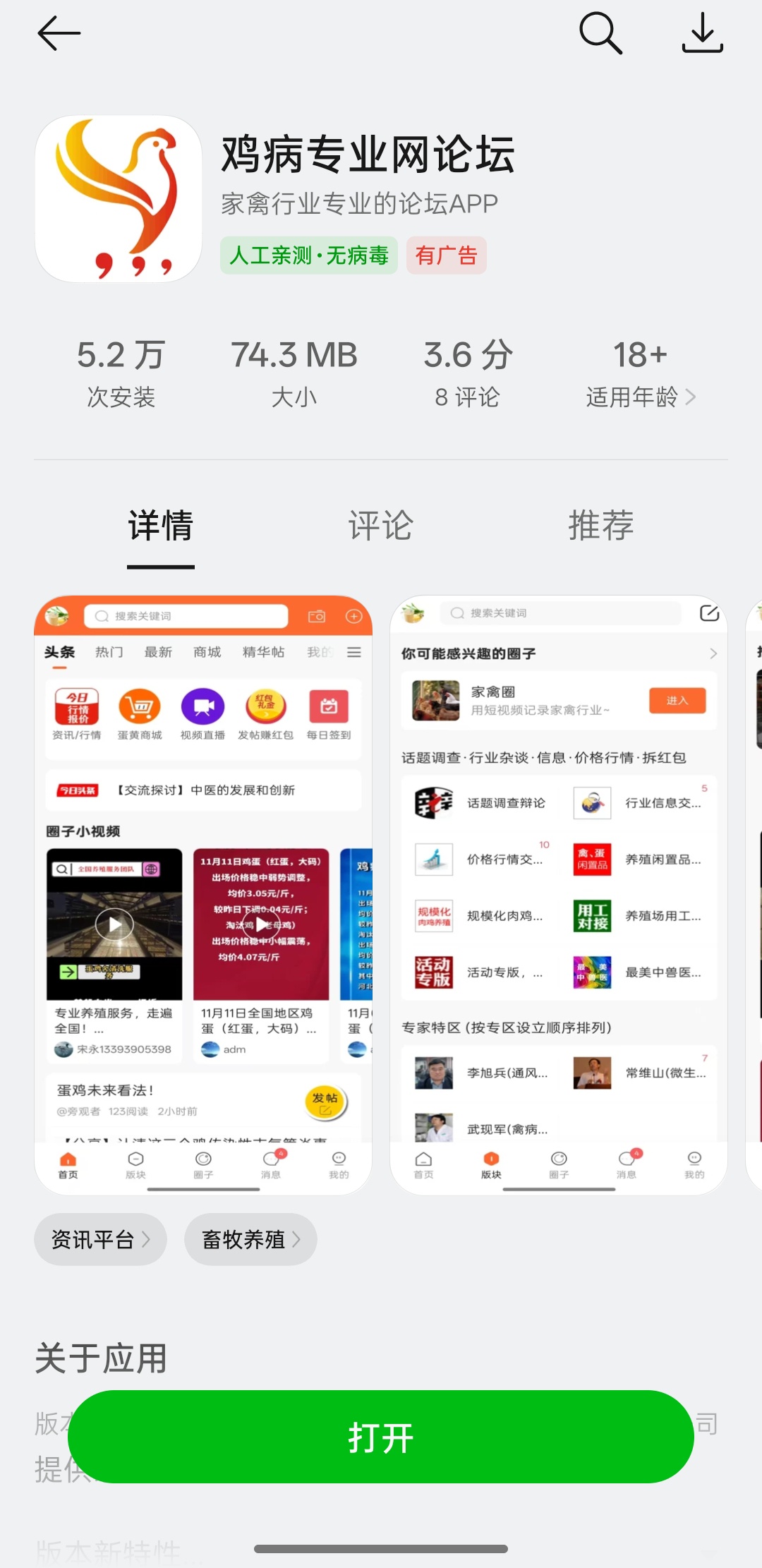Image resolution: width=762 pixels, height=1568 pixels.
Task: Switch to the 推荐 tab
Action: (600, 526)
